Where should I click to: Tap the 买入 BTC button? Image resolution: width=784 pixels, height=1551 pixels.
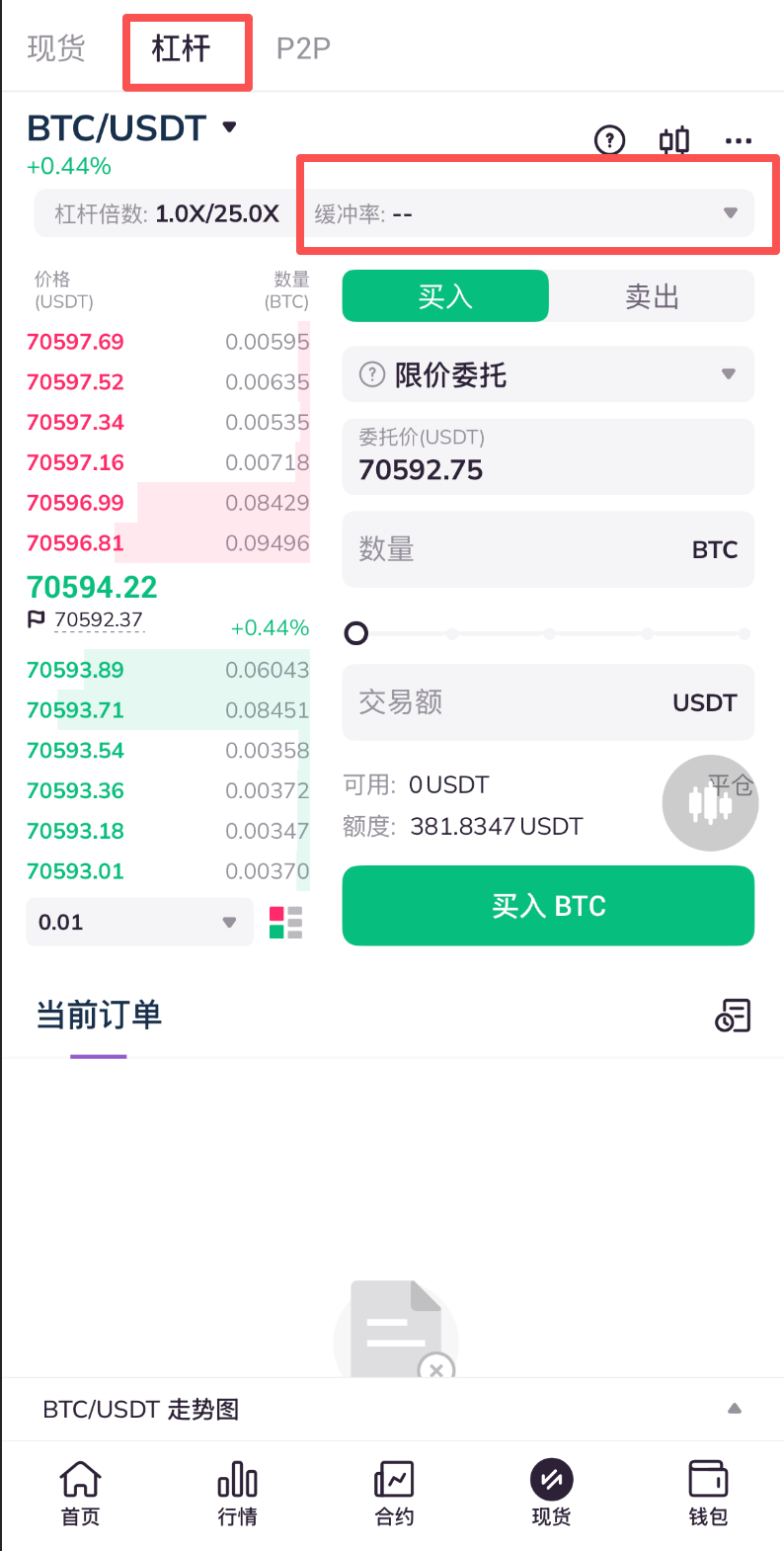tap(548, 906)
